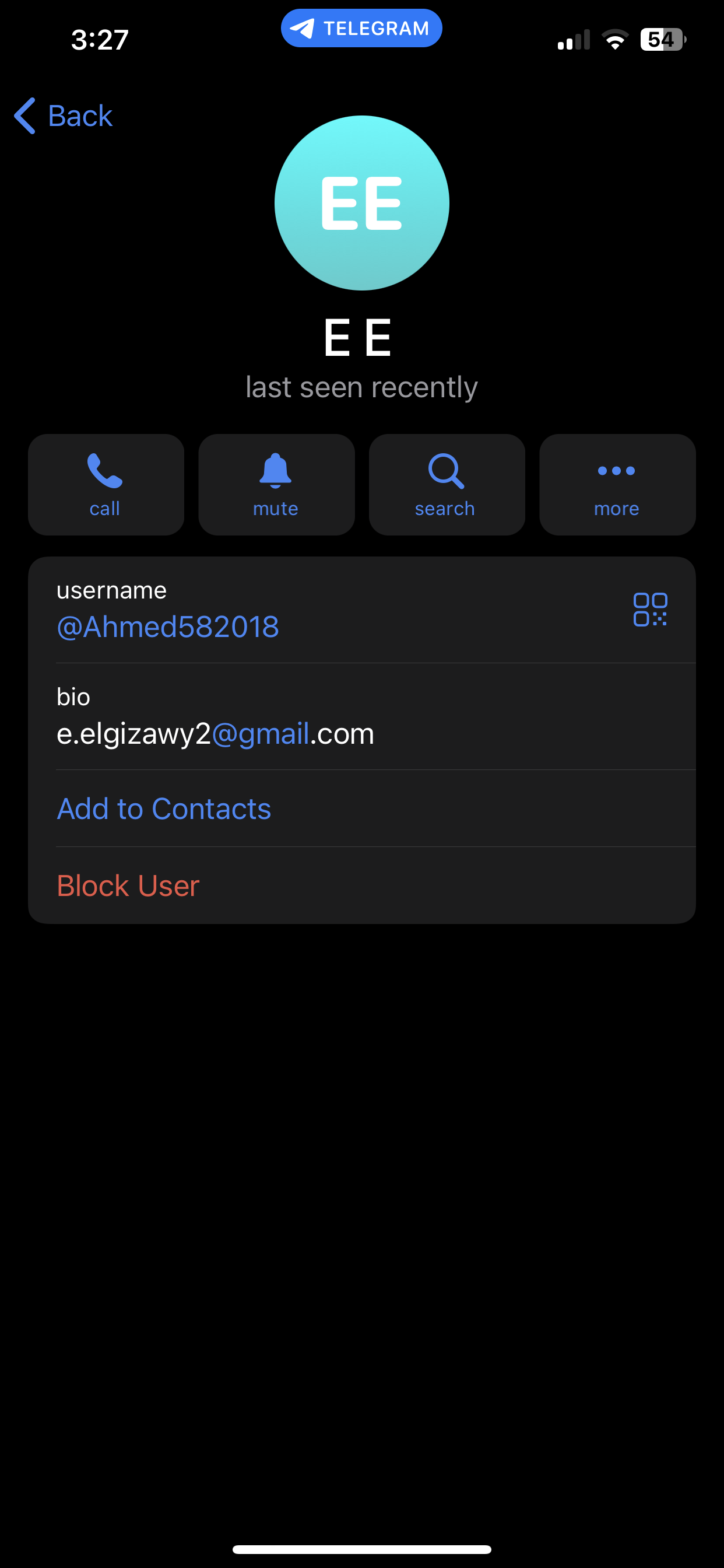Show the QR code for this username
Image resolution: width=724 pixels, height=1568 pixels.
tap(650, 610)
